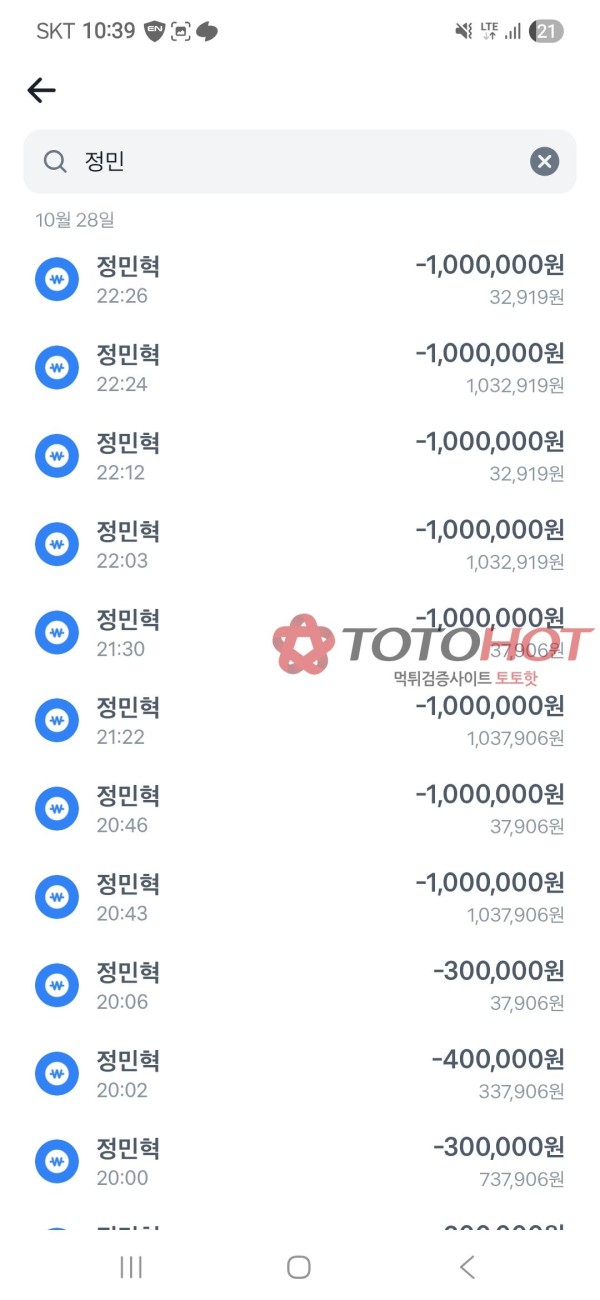Open the 정민혁 transaction at 20:43

coord(300,897)
